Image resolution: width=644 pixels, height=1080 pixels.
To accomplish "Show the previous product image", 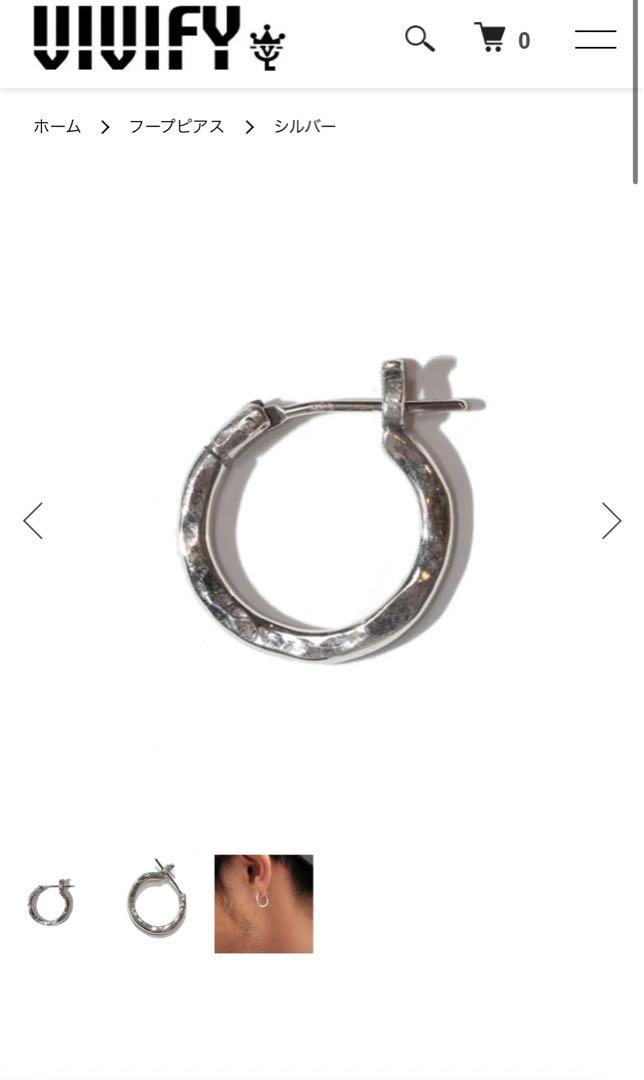I will tap(33, 521).
